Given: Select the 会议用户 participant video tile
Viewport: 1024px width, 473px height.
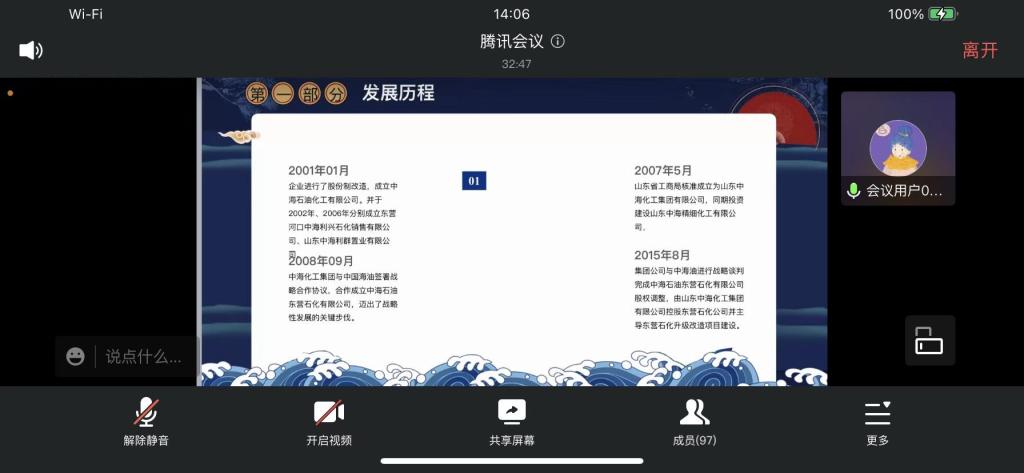Looking at the screenshot, I should pos(897,148).
